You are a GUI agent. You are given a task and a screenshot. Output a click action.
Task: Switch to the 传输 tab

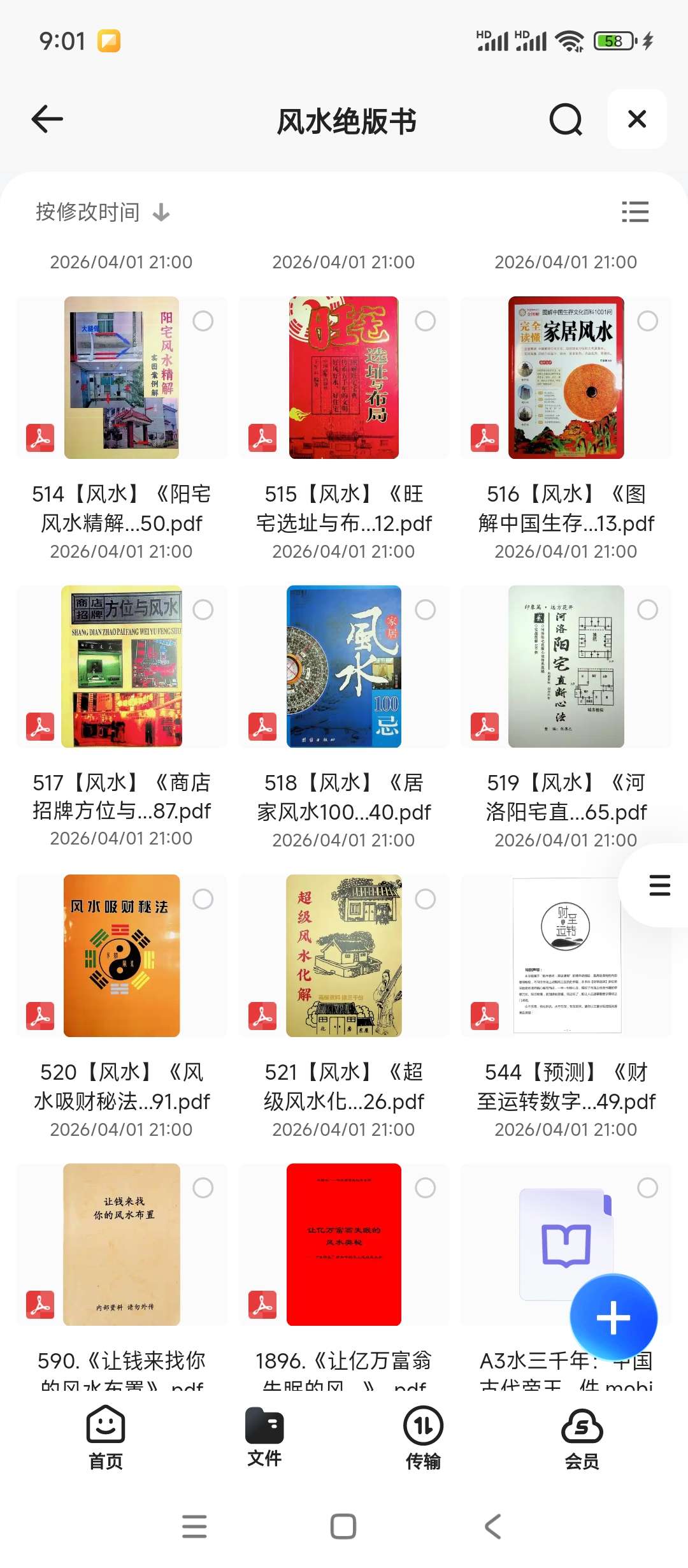[x=423, y=1438]
